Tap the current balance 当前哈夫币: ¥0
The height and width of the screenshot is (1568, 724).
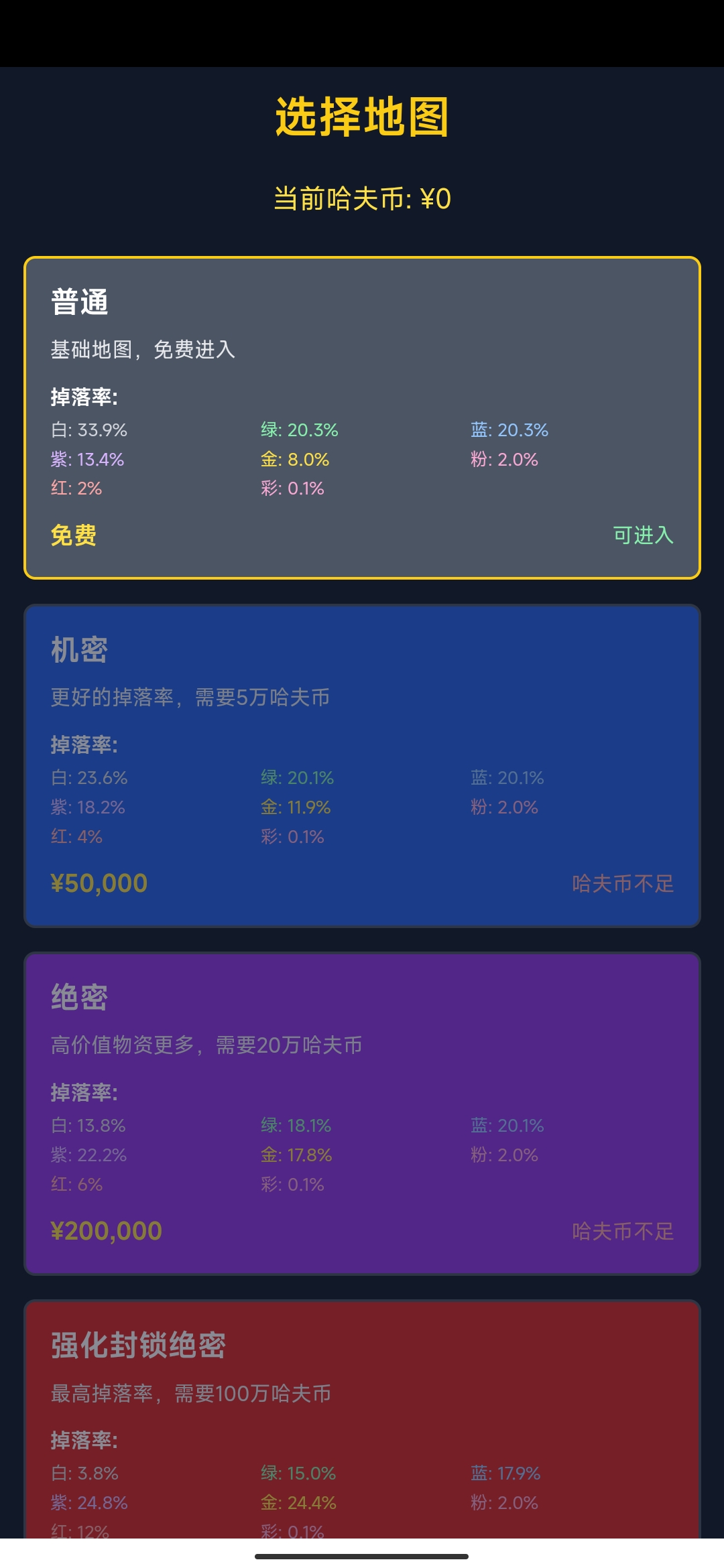pos(362,198)
